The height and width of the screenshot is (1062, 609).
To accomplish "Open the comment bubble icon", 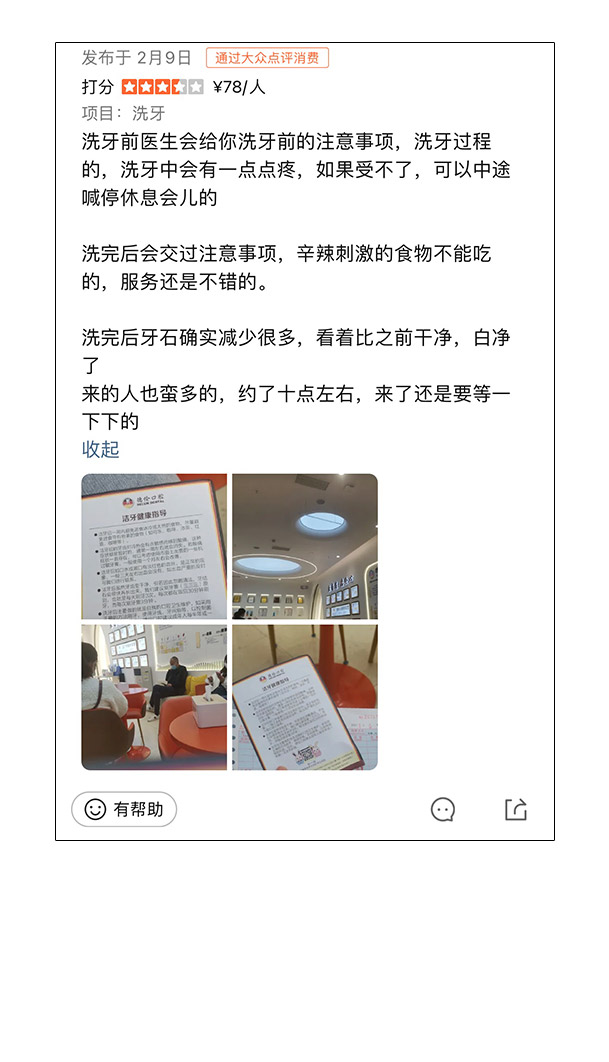I will (x=442, y=809).
